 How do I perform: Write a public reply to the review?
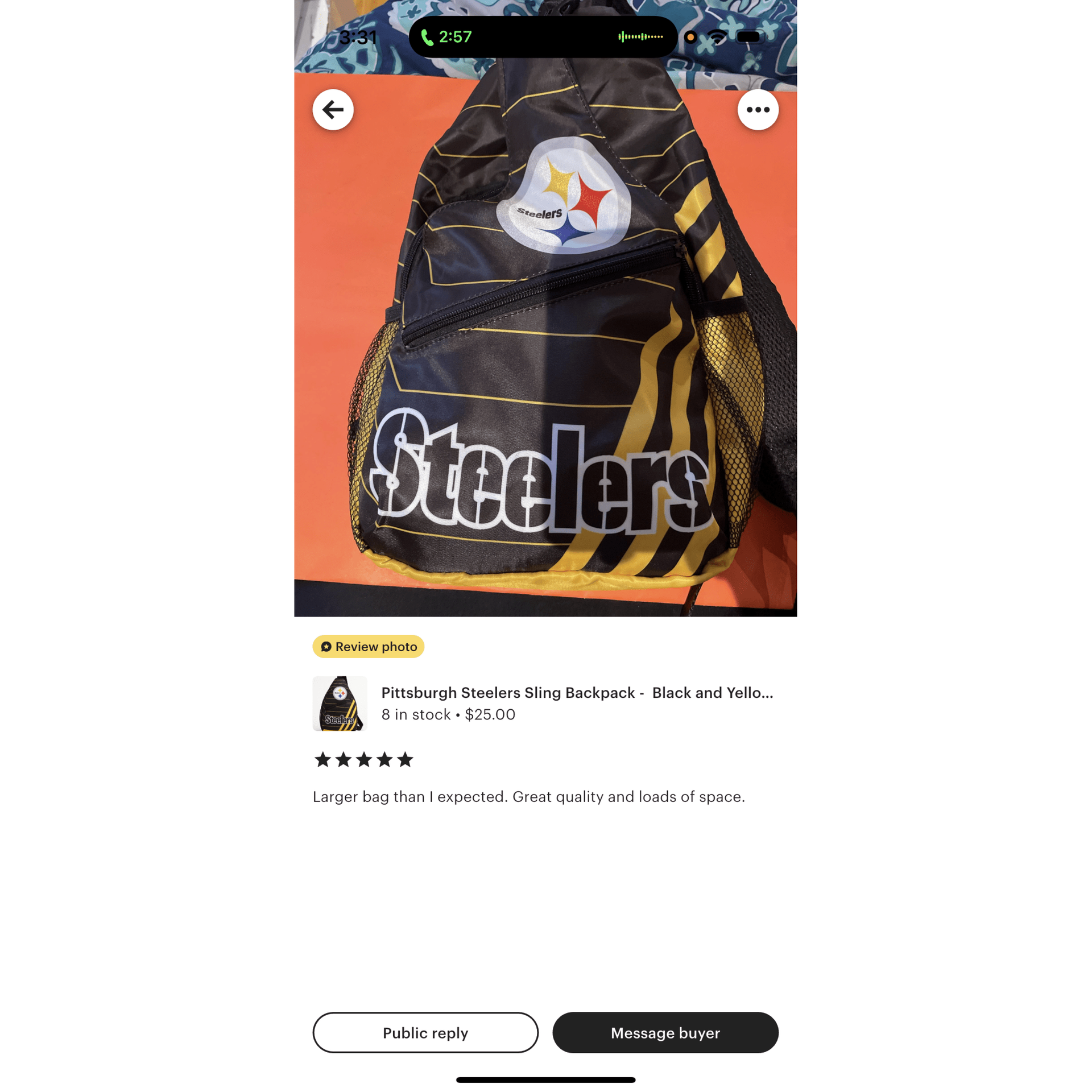[x=425, y=1032]
